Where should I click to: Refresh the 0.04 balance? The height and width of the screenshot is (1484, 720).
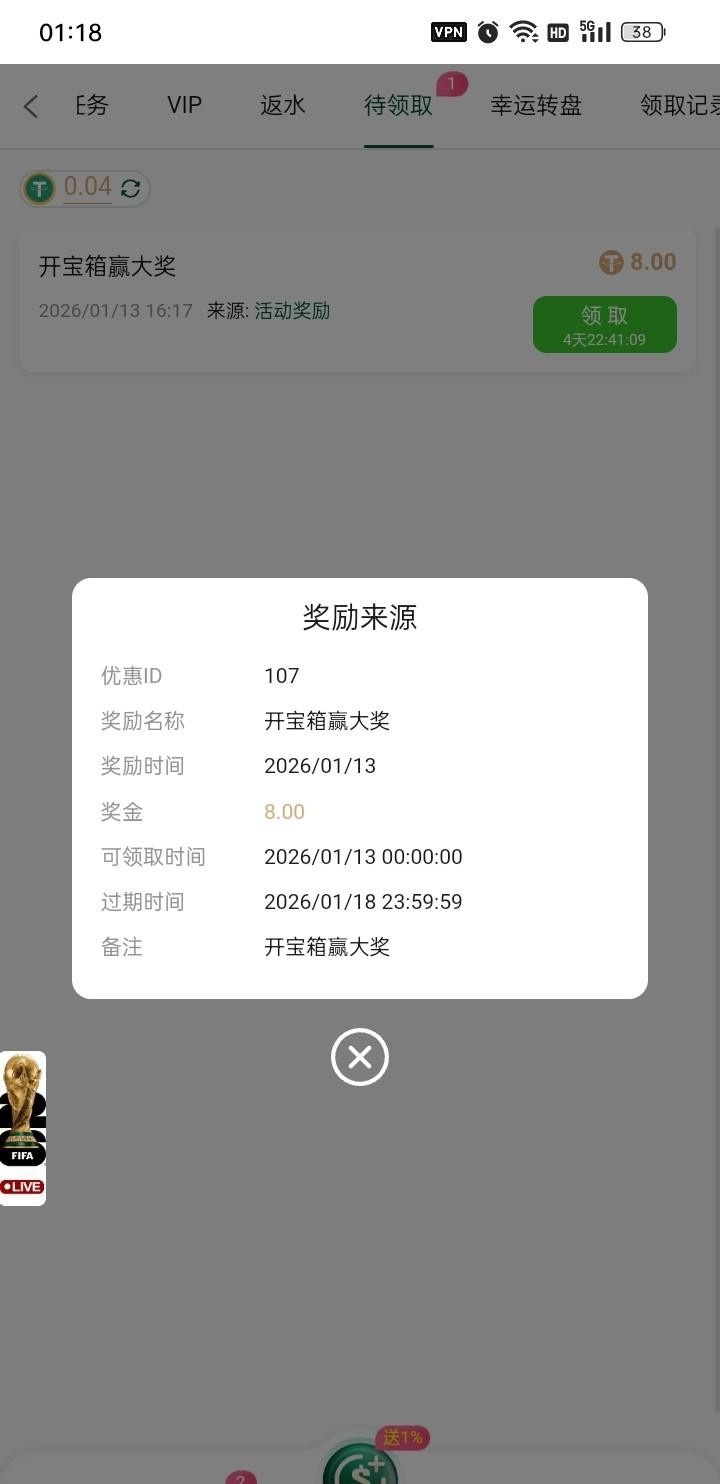tap(131, 188)
